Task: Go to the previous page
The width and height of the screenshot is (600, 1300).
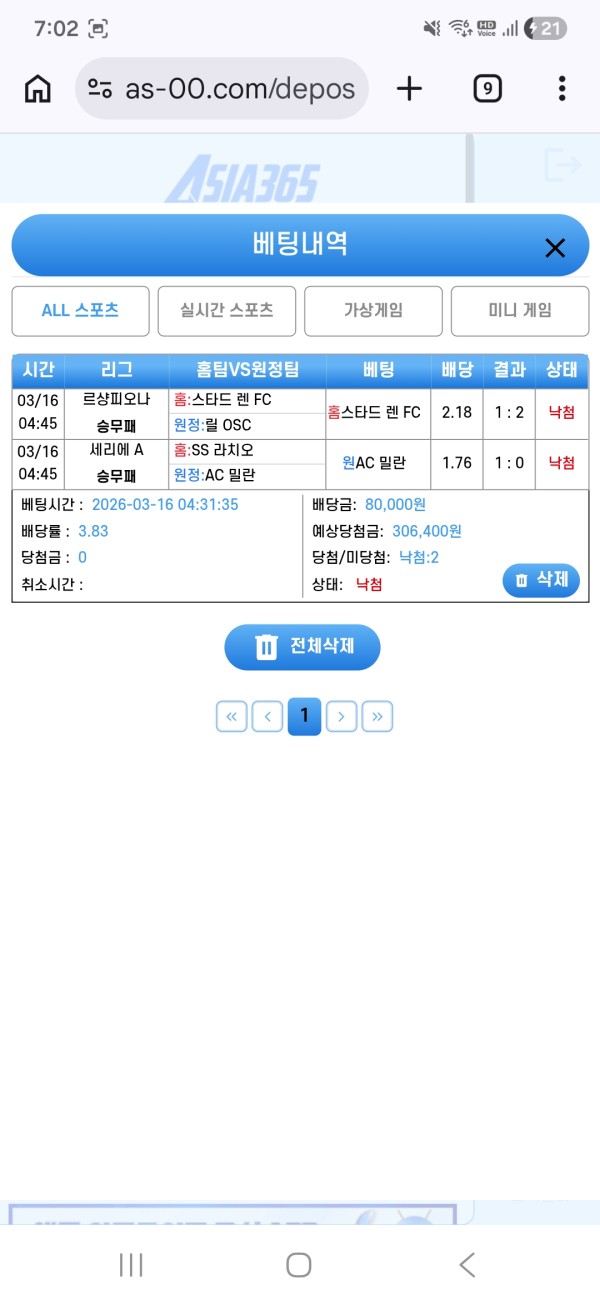Action: click(267, 716)
